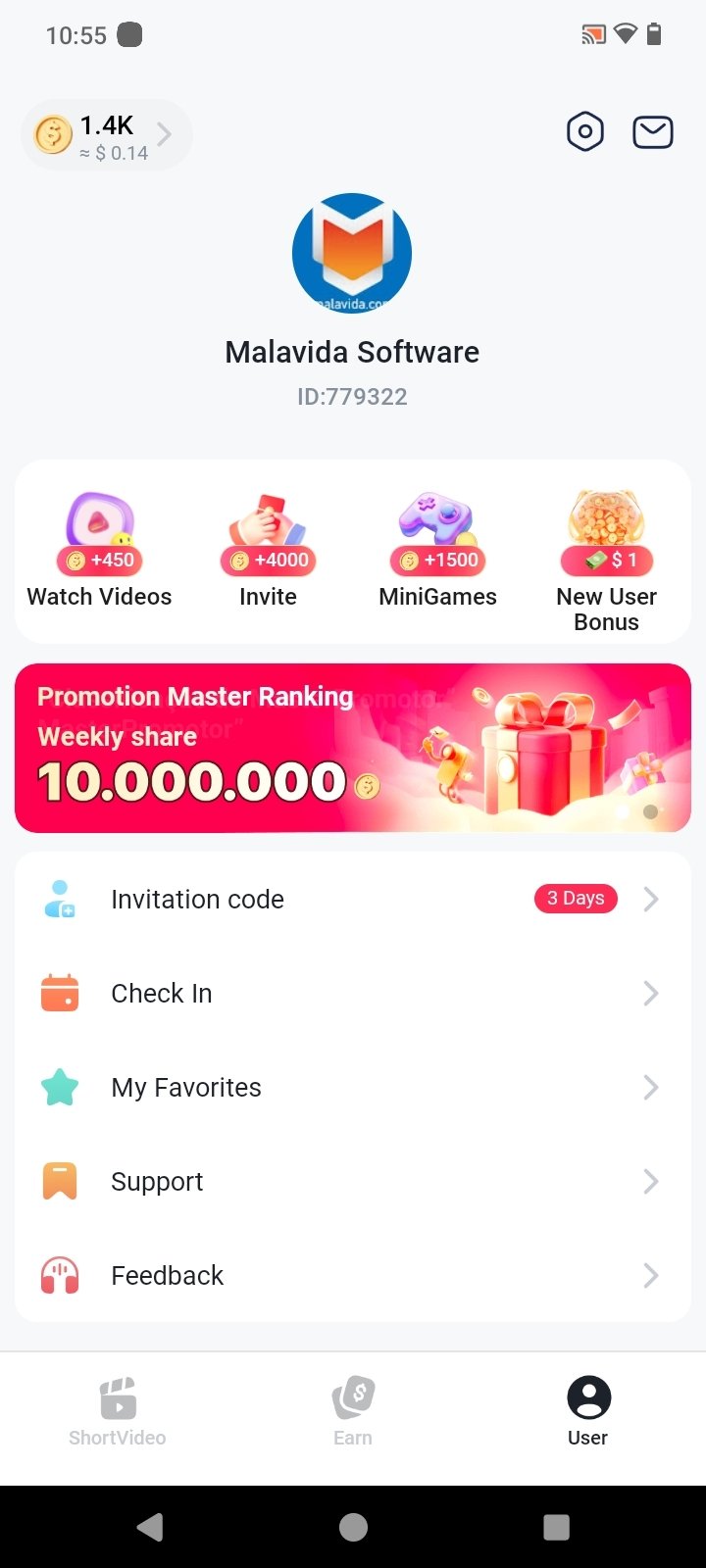Tap the Malavida profile avatar
Image resolution: width=706 pixels, height=1568 pixels.
(352, 253)
